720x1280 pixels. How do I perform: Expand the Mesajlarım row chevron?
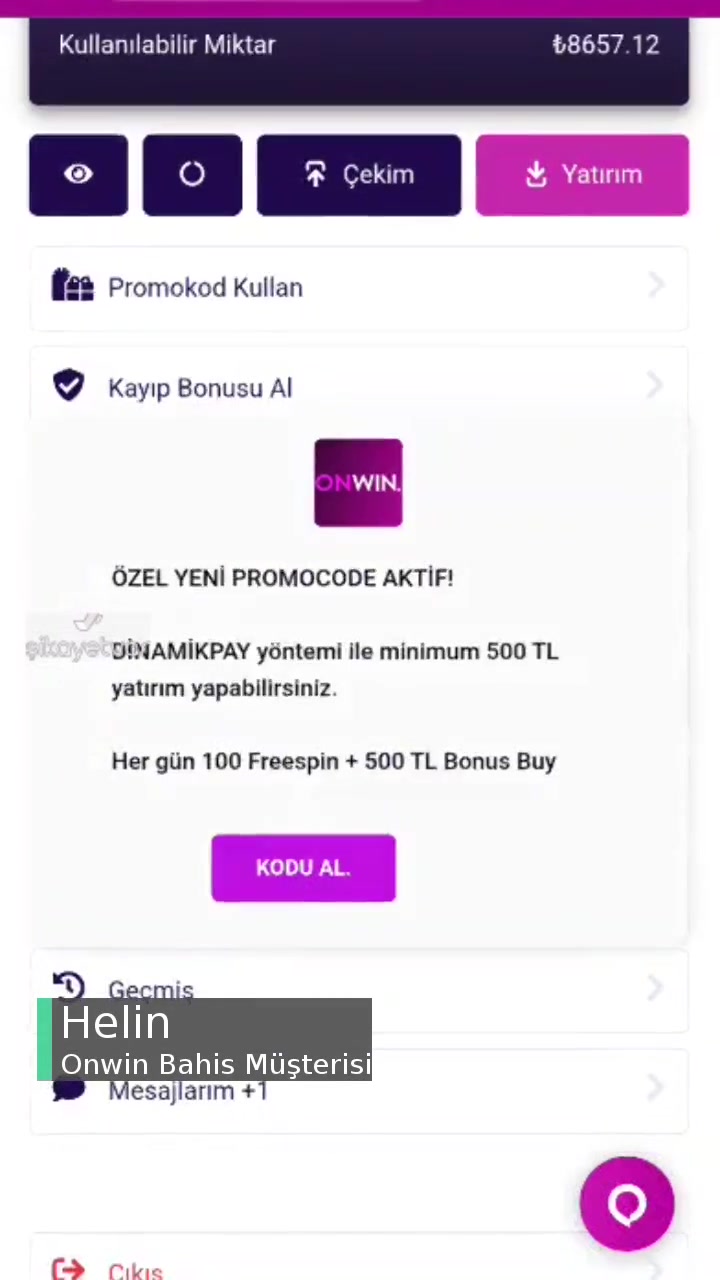tap(656, 1088)
